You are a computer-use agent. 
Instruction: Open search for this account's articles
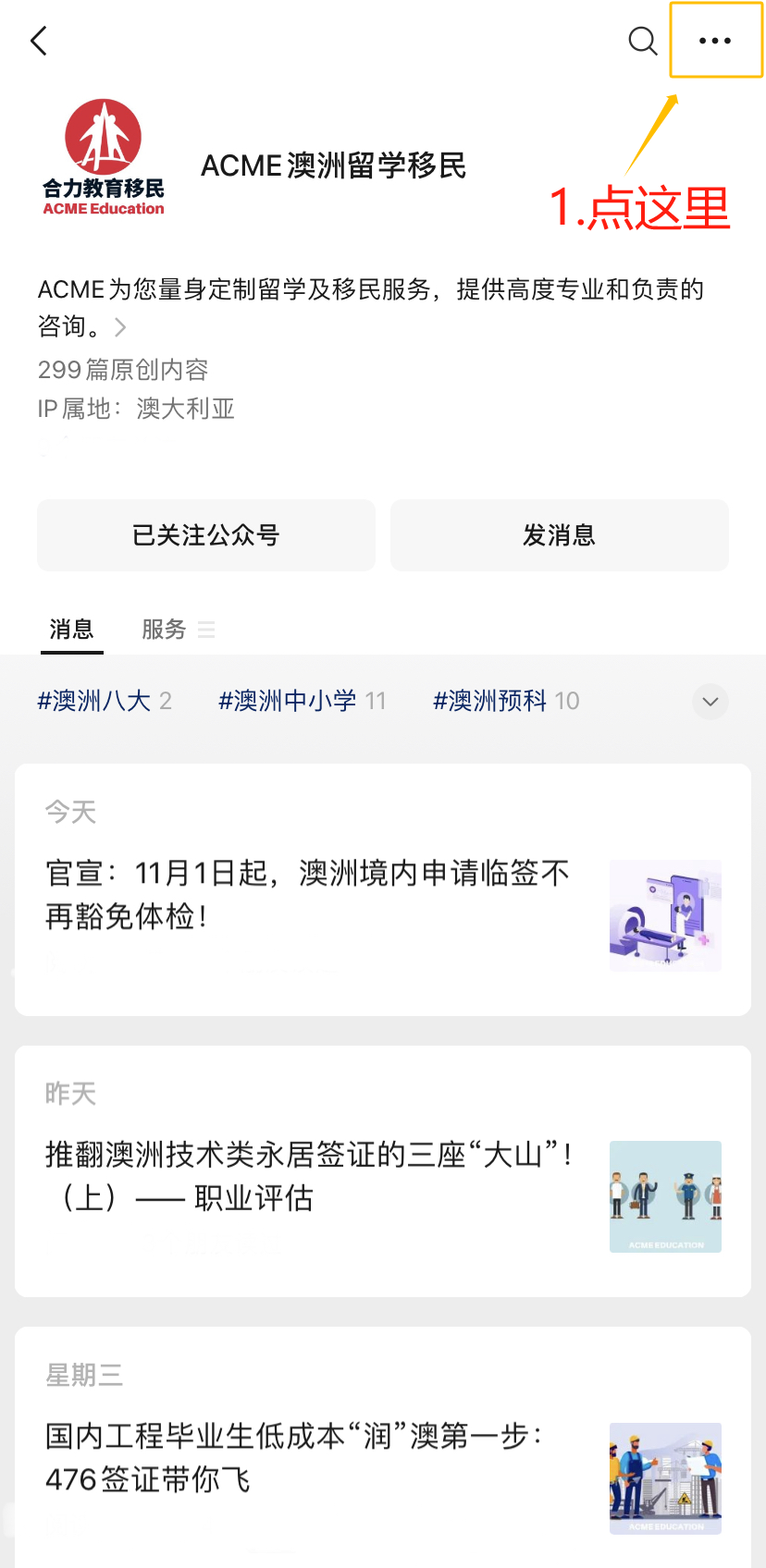pyautogui.click(x=642, y=41)
